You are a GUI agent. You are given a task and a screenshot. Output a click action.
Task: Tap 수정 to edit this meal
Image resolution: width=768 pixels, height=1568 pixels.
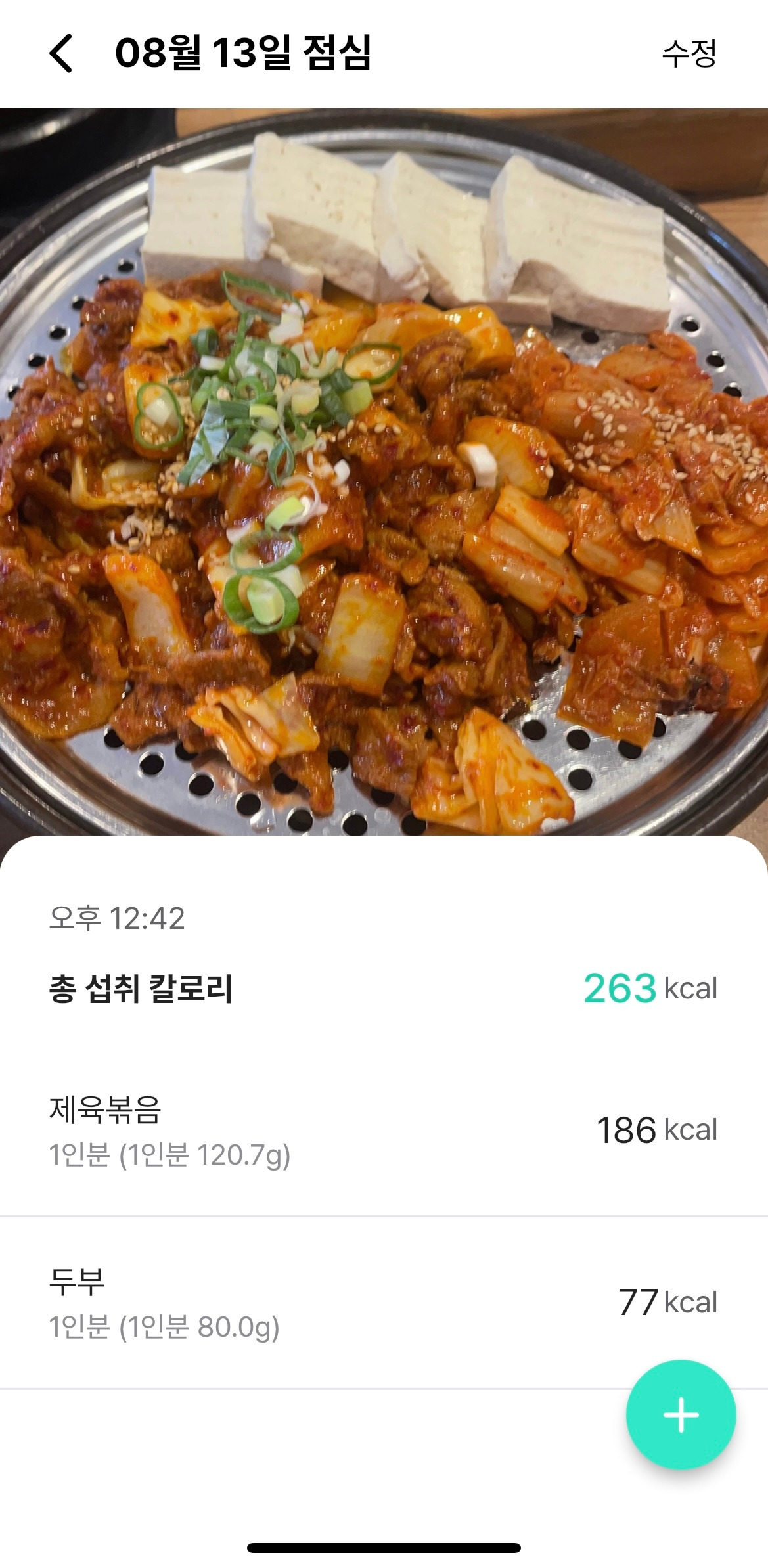click(x=689, y=53)
